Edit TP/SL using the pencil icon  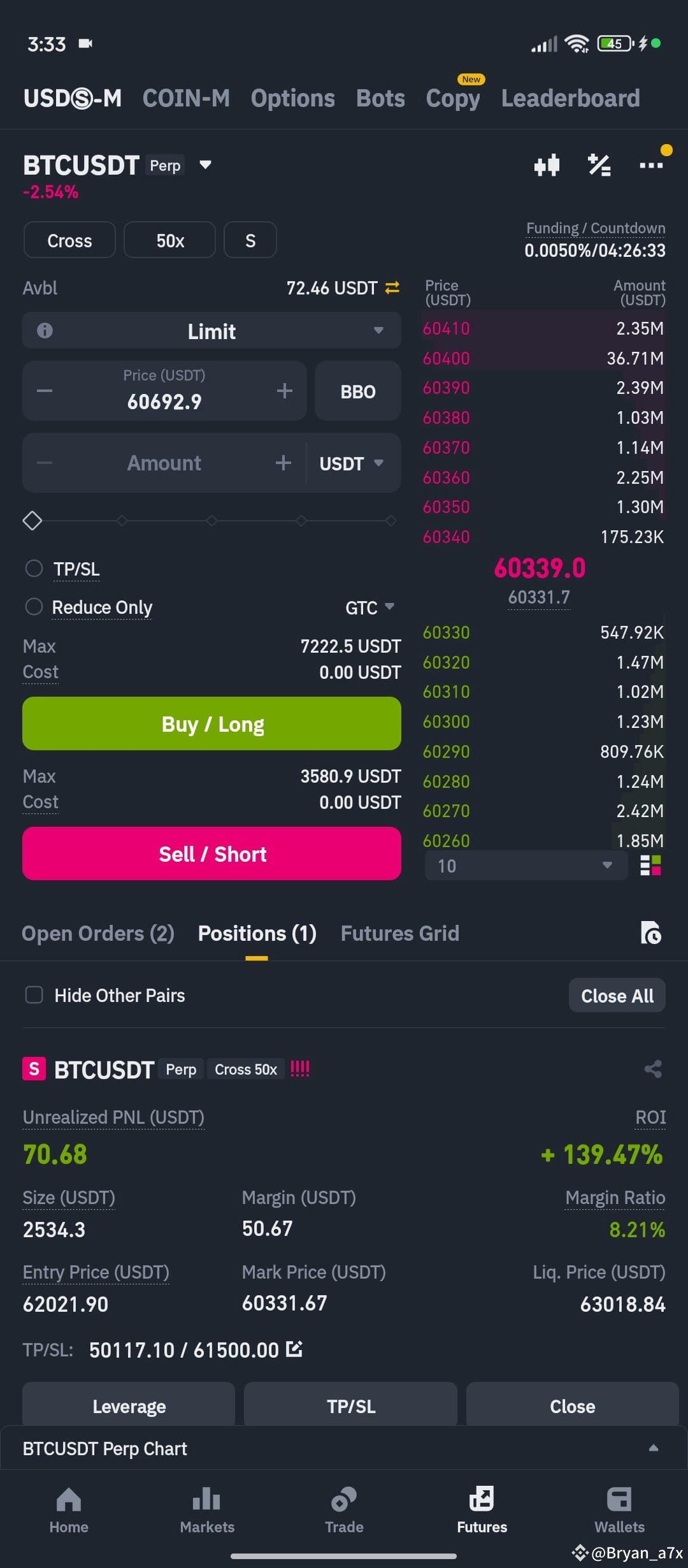pos(294,1349)
